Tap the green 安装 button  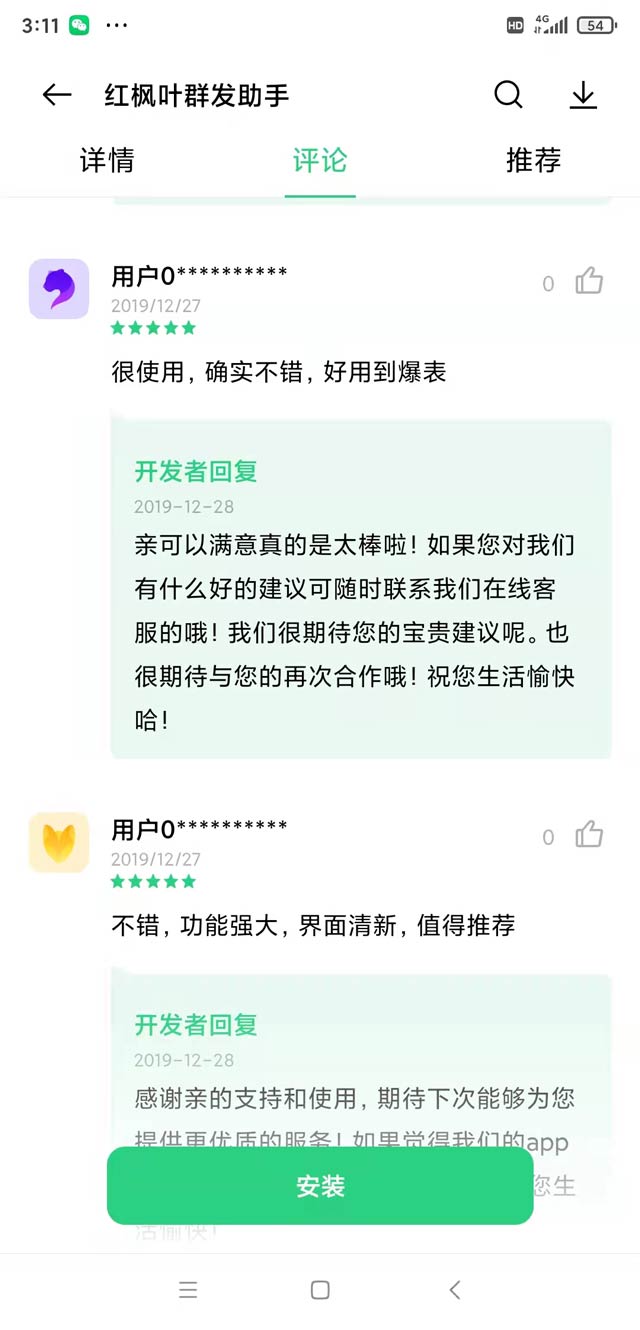pos(320,1186)
